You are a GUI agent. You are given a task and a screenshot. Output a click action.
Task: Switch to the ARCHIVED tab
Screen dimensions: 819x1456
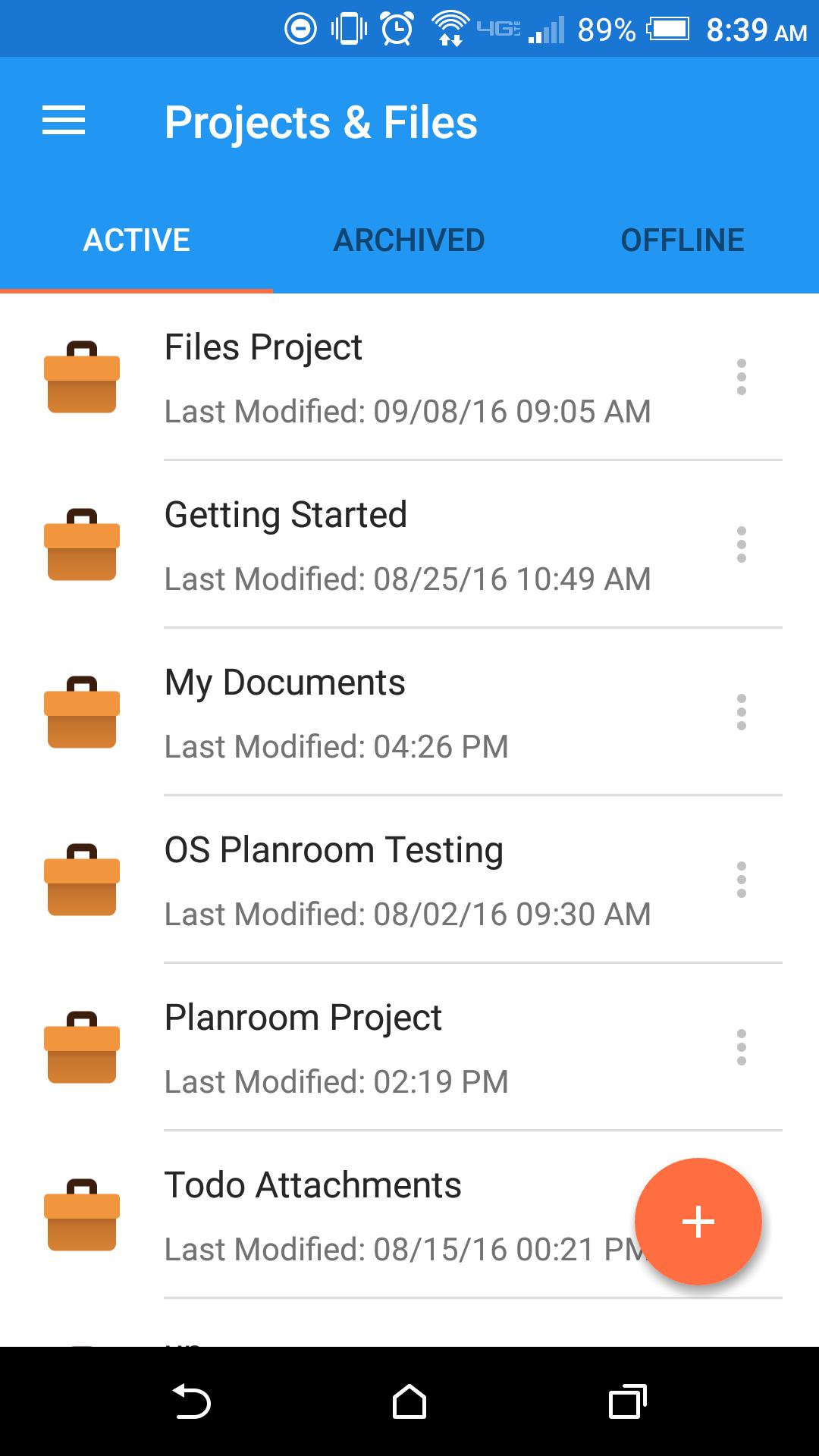[x=409, y=239]
